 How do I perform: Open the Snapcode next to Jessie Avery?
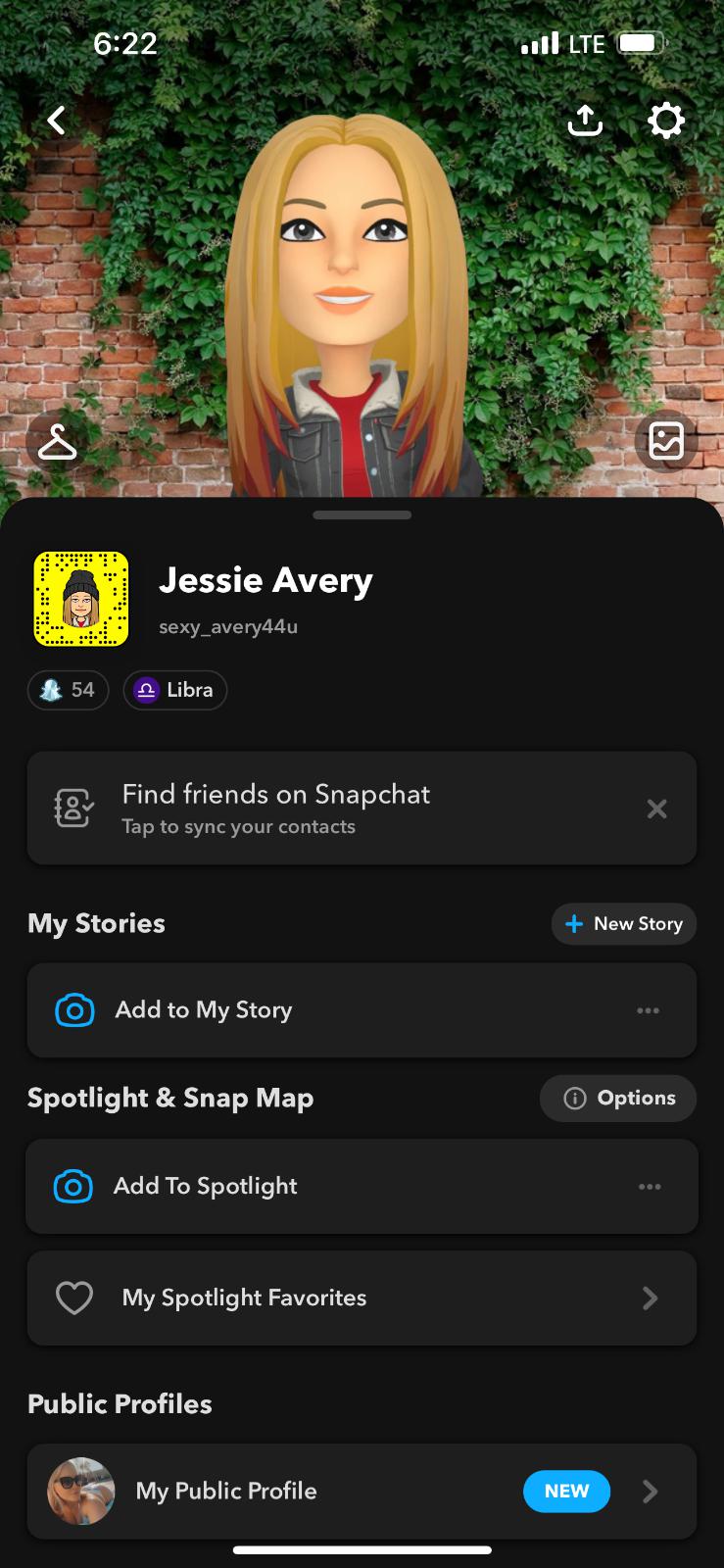(x=81, y=599)
